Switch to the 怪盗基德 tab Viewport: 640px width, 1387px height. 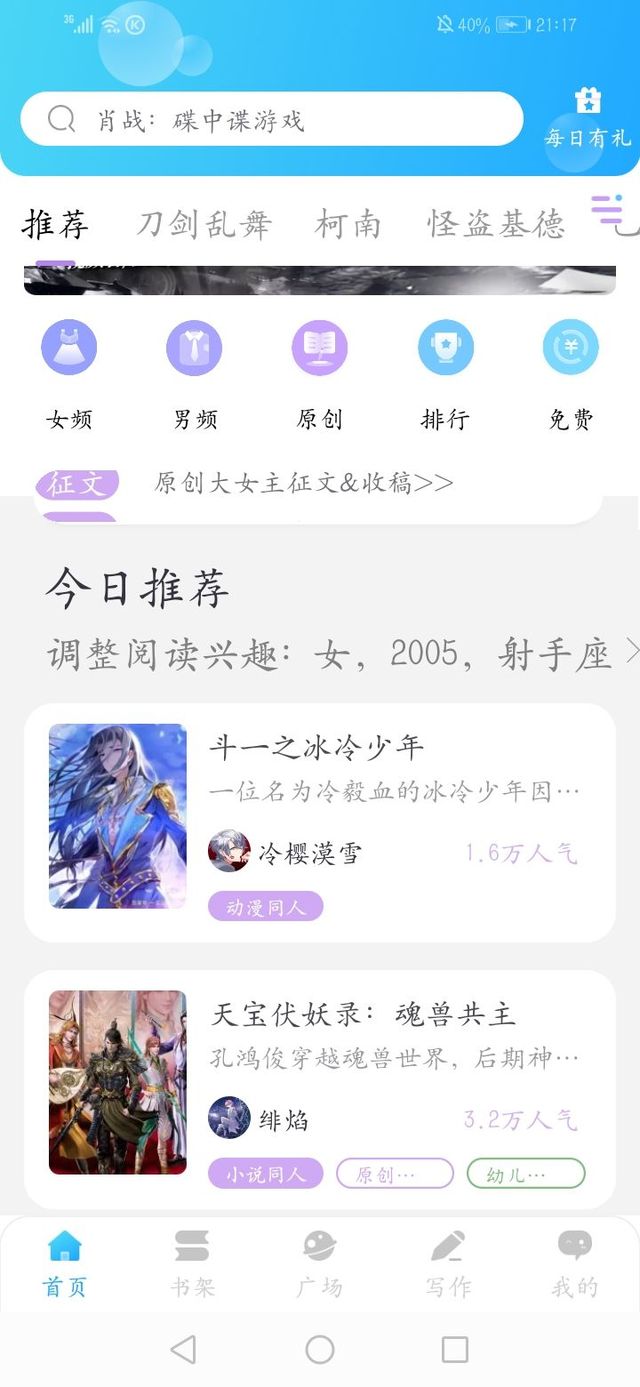(496, 224)
